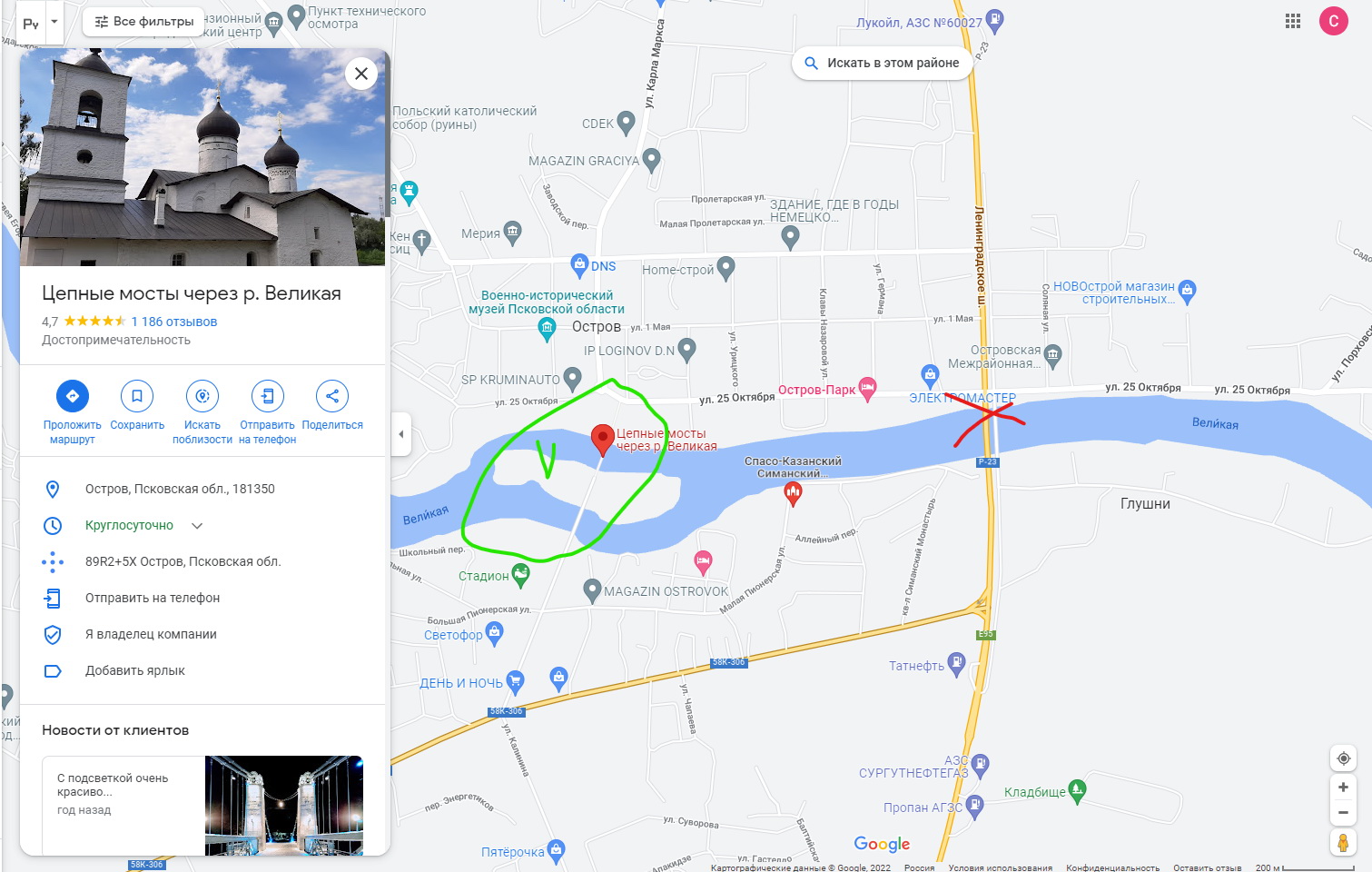
Task: Zoom out on the map
Action: pos(1343,813)
